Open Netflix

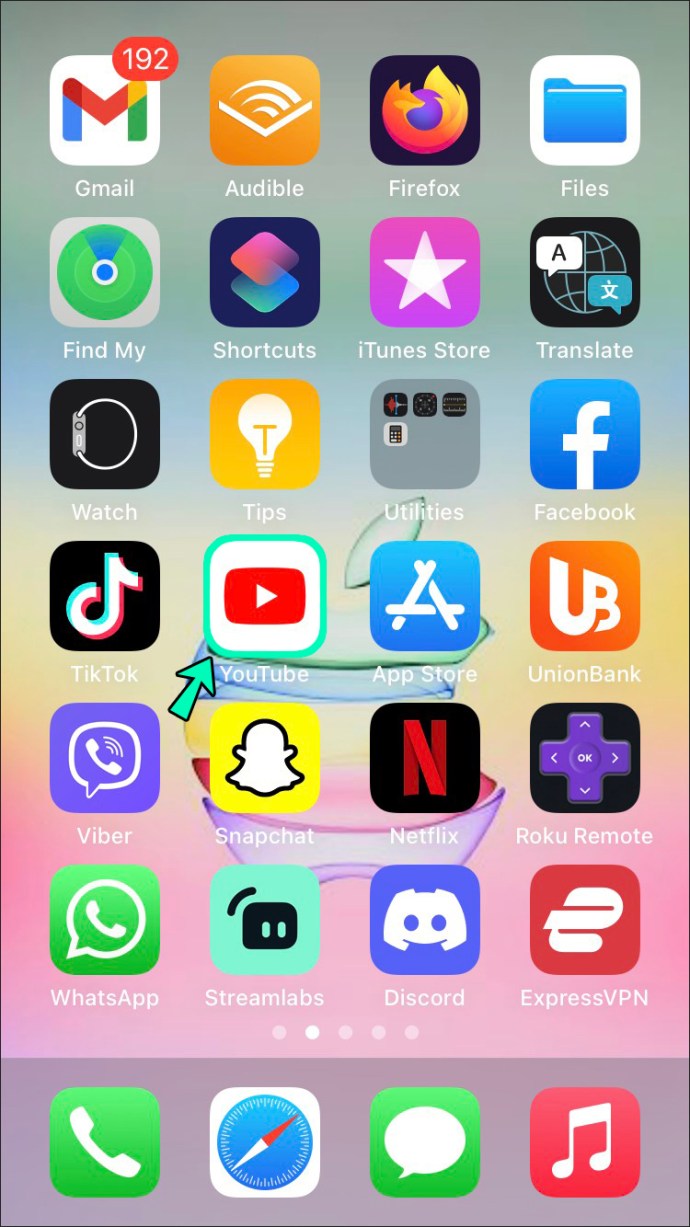pos(425,758)
